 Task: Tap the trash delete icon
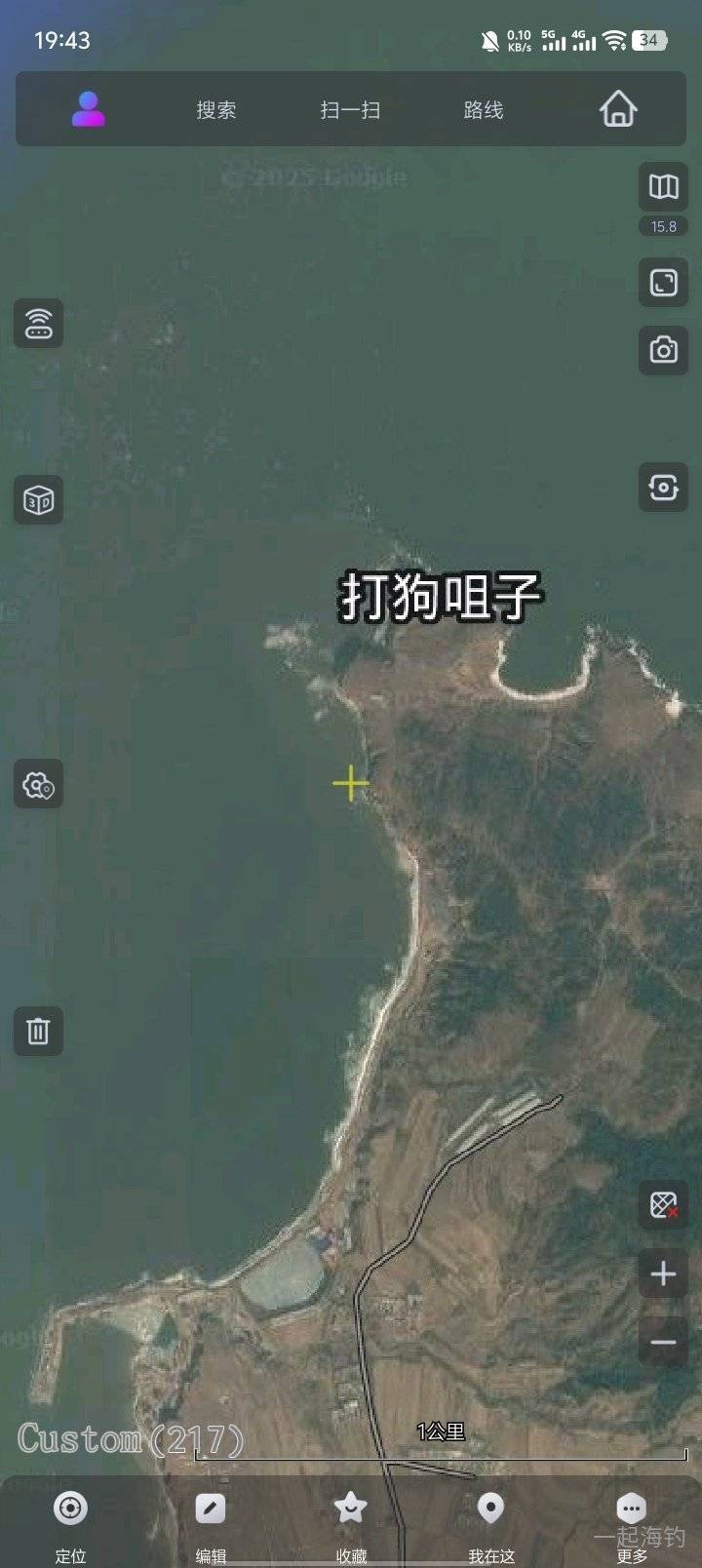click(38, 1031)
